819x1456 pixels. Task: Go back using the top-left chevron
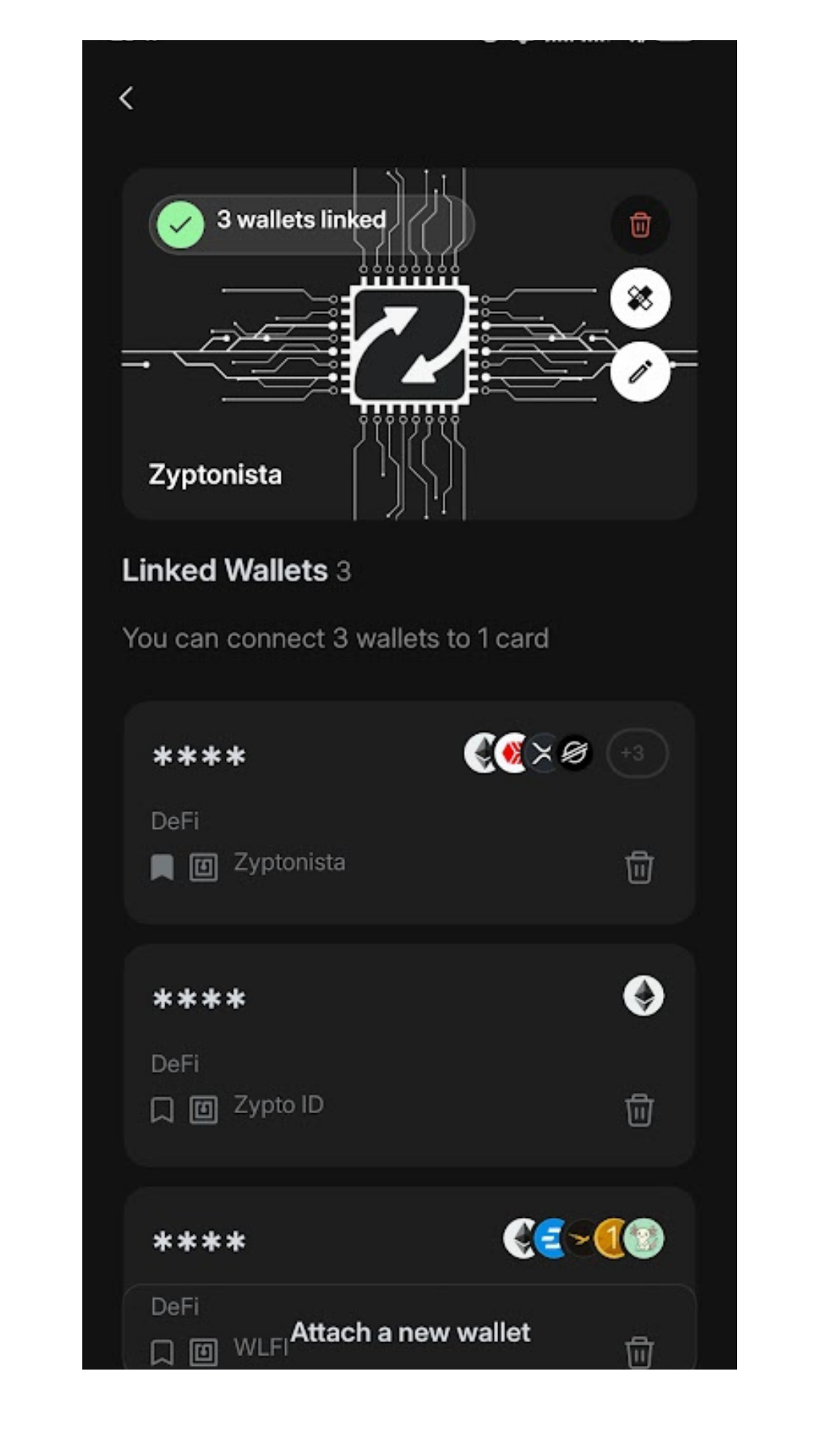coord(126,98)
